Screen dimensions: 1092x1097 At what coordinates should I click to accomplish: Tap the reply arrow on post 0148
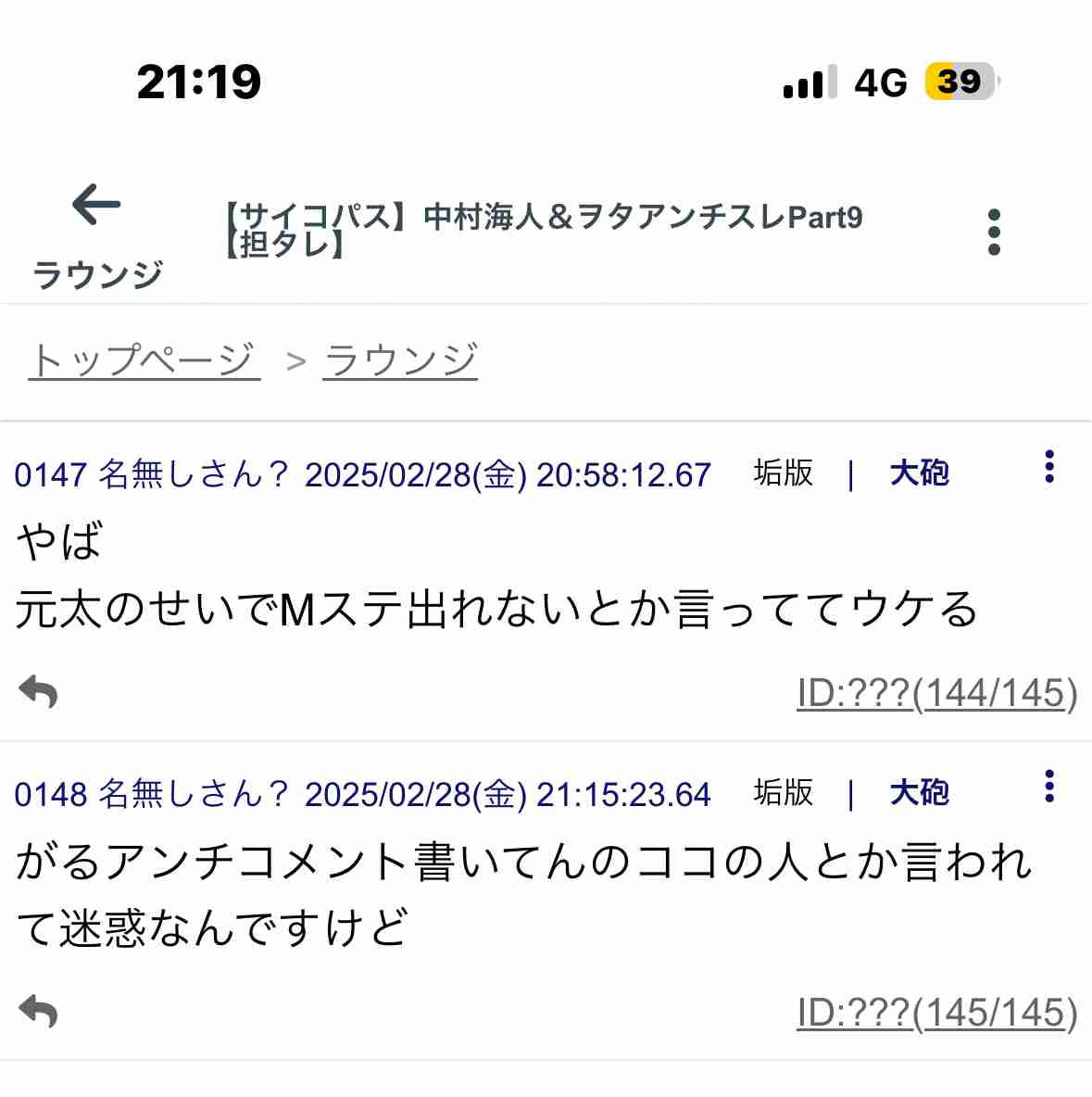click(39, 1011)
